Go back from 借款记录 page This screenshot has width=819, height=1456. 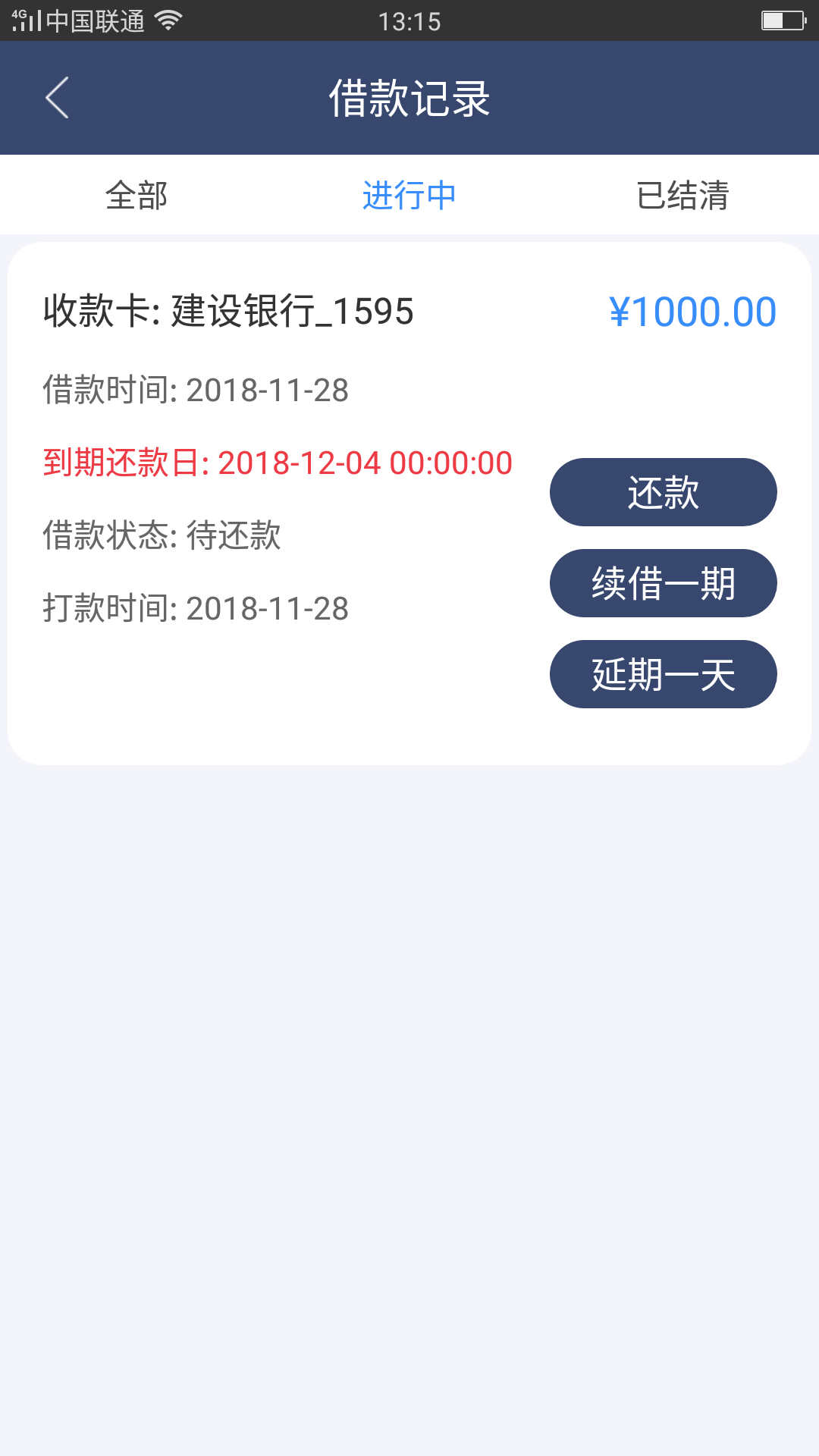coord(57,98)
